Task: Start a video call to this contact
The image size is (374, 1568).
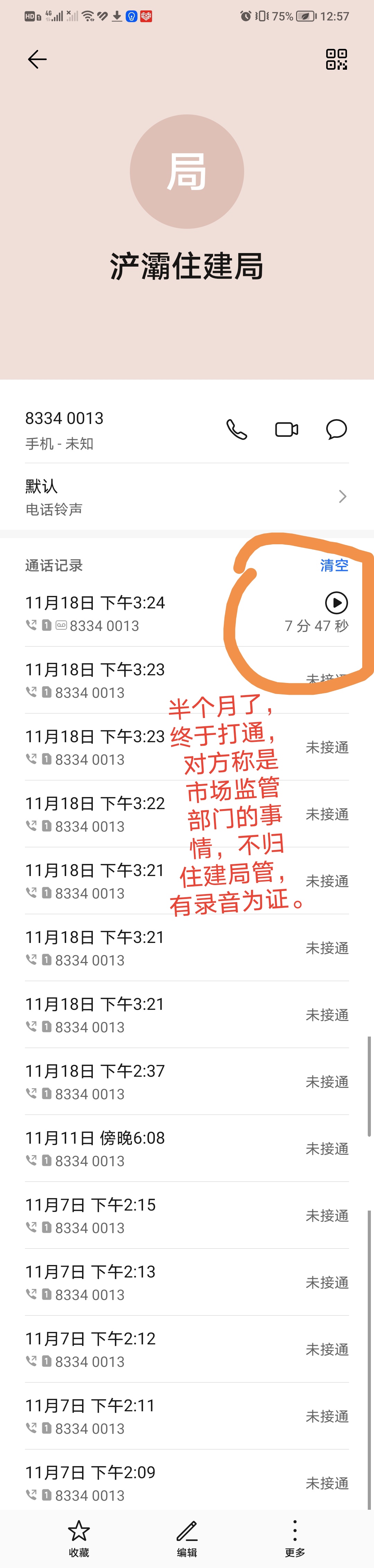Action: coord(286,430)
